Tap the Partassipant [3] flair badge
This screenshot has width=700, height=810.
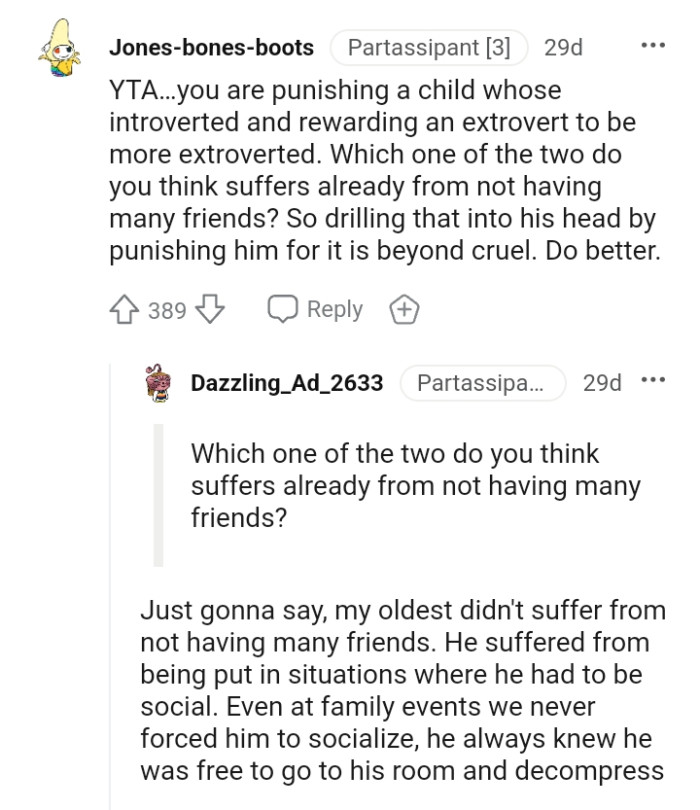pyautogui.click(x=429, y=47)
